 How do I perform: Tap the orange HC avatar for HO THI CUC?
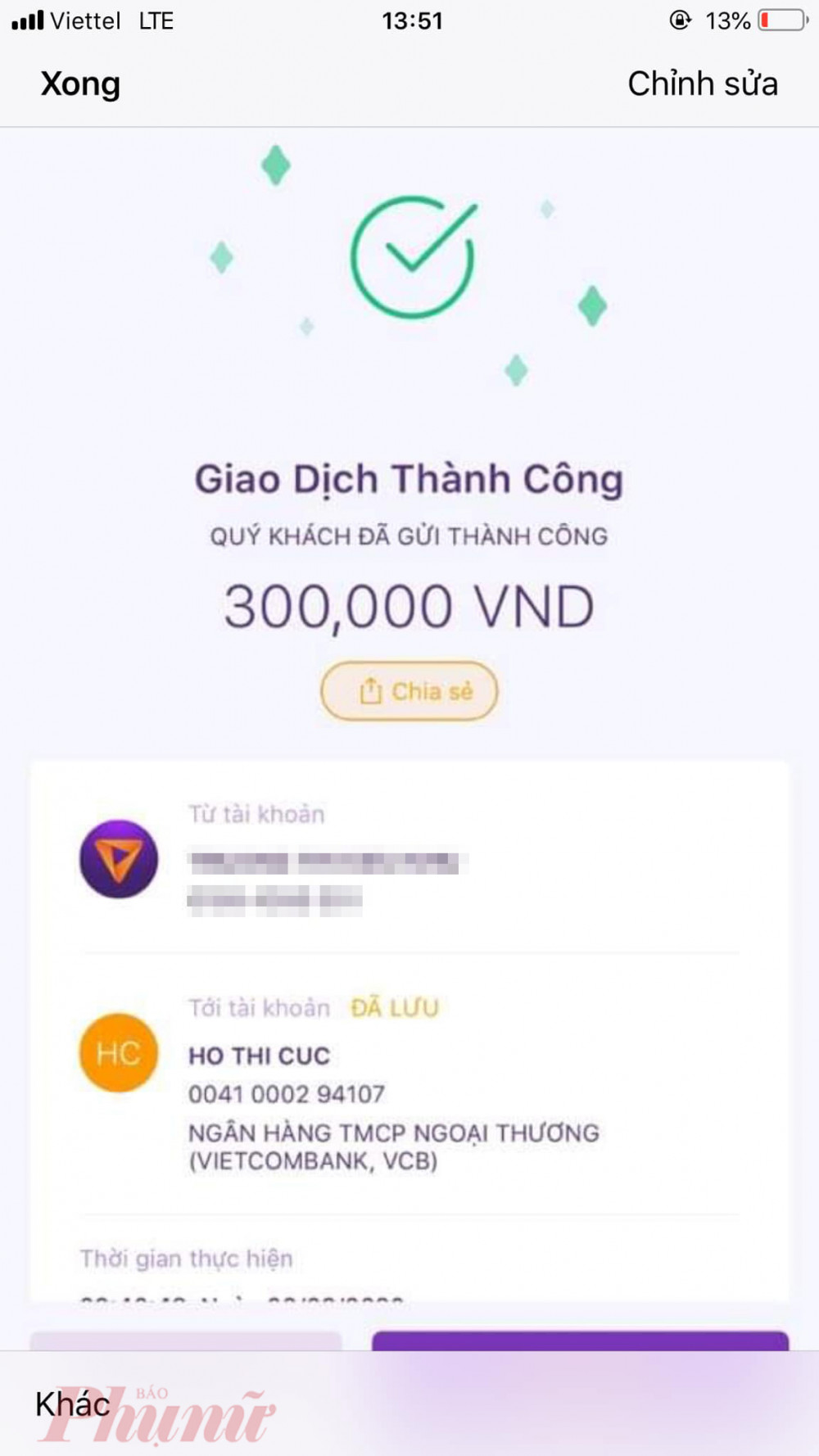click(119, 1054)
